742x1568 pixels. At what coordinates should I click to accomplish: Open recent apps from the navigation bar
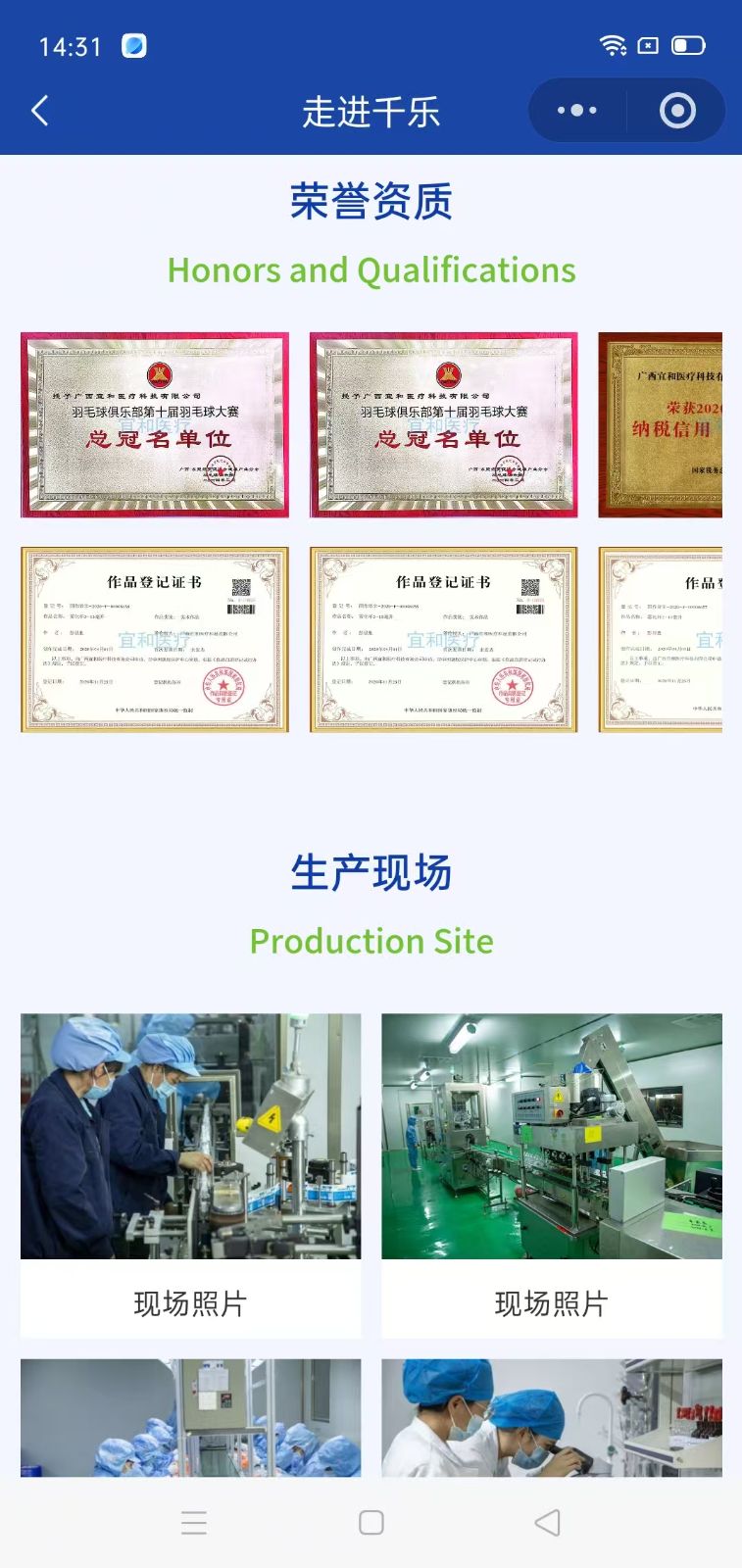[194, 1522]
